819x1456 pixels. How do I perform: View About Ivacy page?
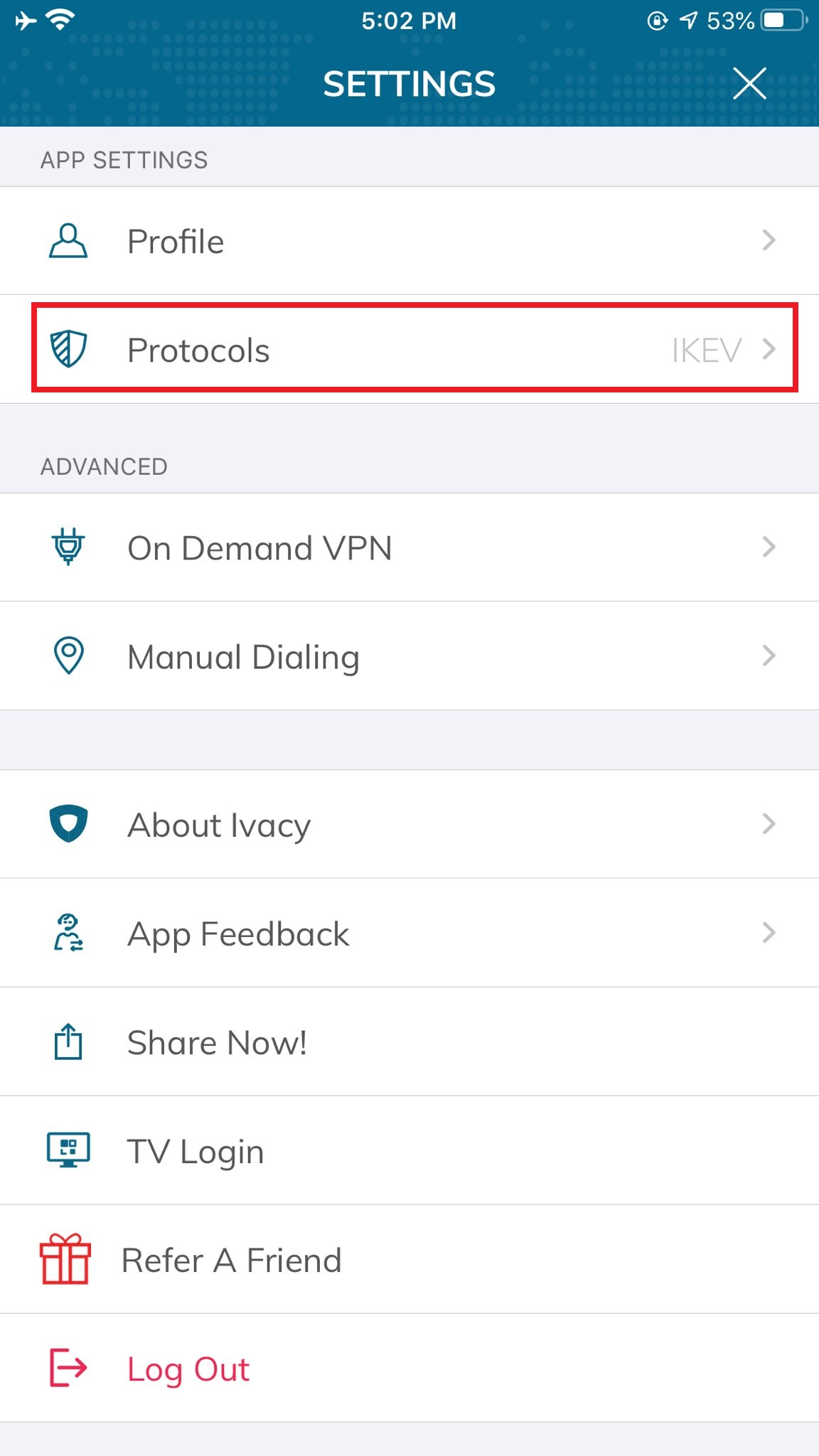[409, 825]
